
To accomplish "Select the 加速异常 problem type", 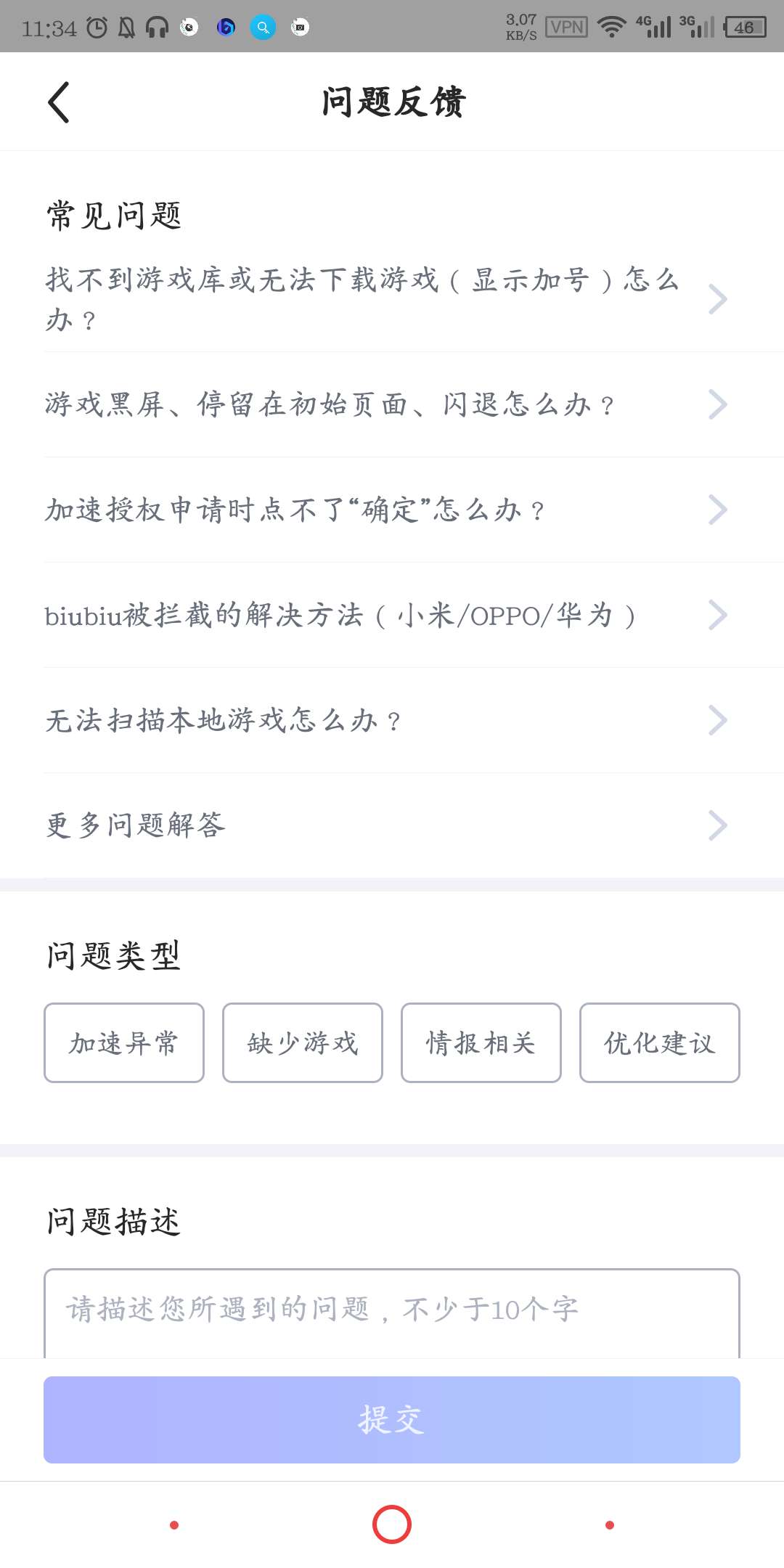I will click(124, 1043).
